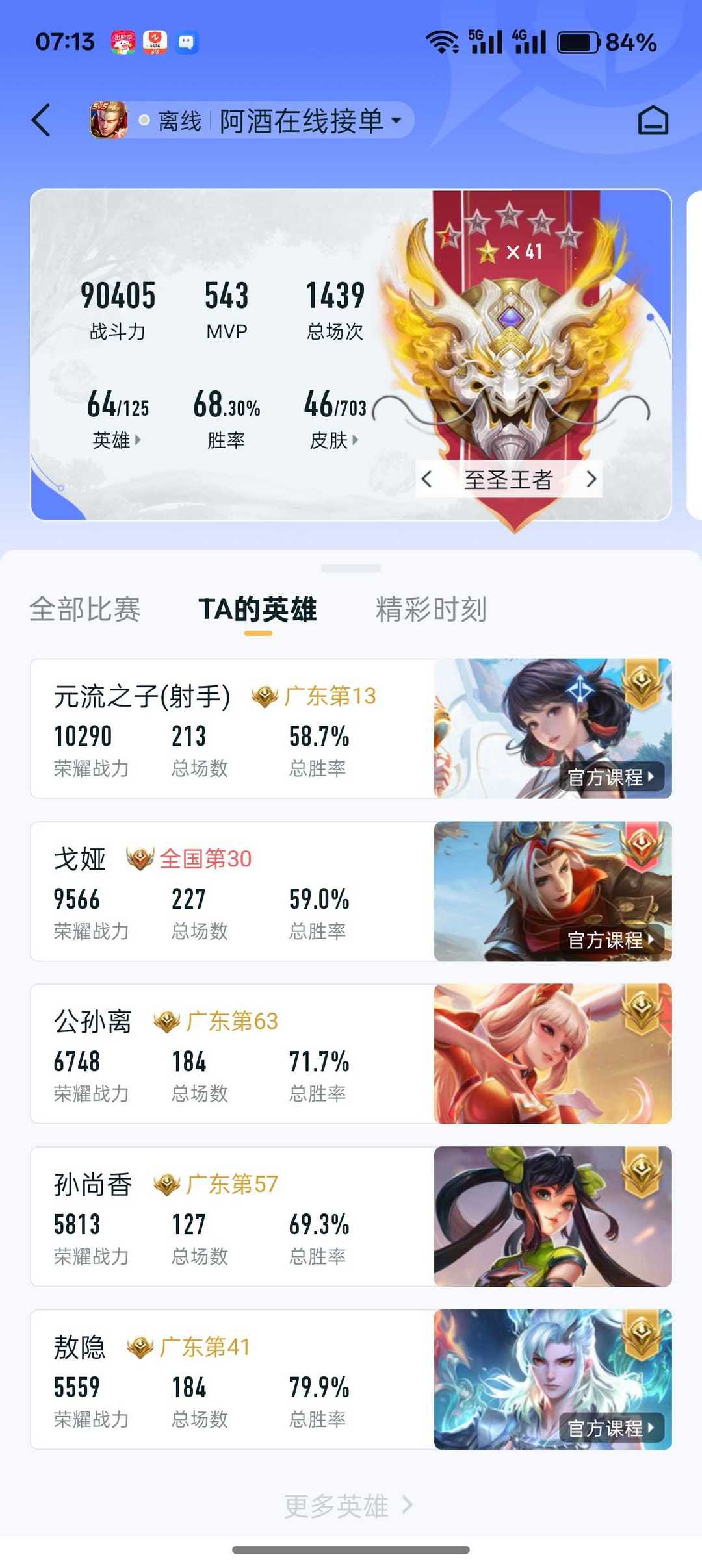The height and width of the screenshot is (1568, 702).
Task: Open 官方课程 for 元流之子
Action: click(611, 777)
